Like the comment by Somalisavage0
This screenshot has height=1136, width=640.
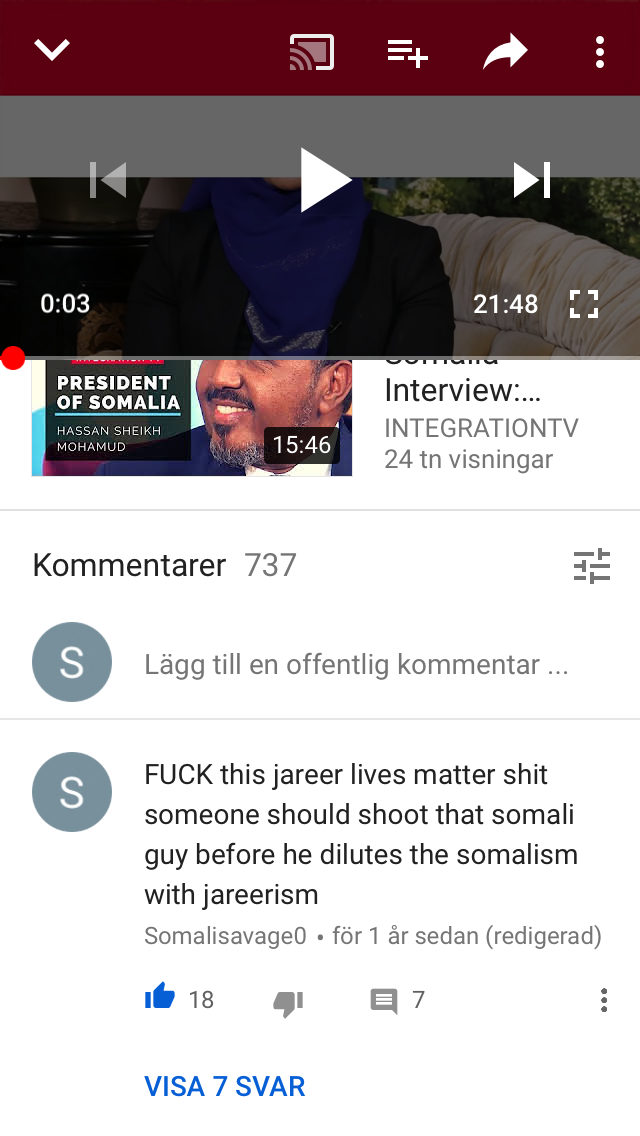160,998
